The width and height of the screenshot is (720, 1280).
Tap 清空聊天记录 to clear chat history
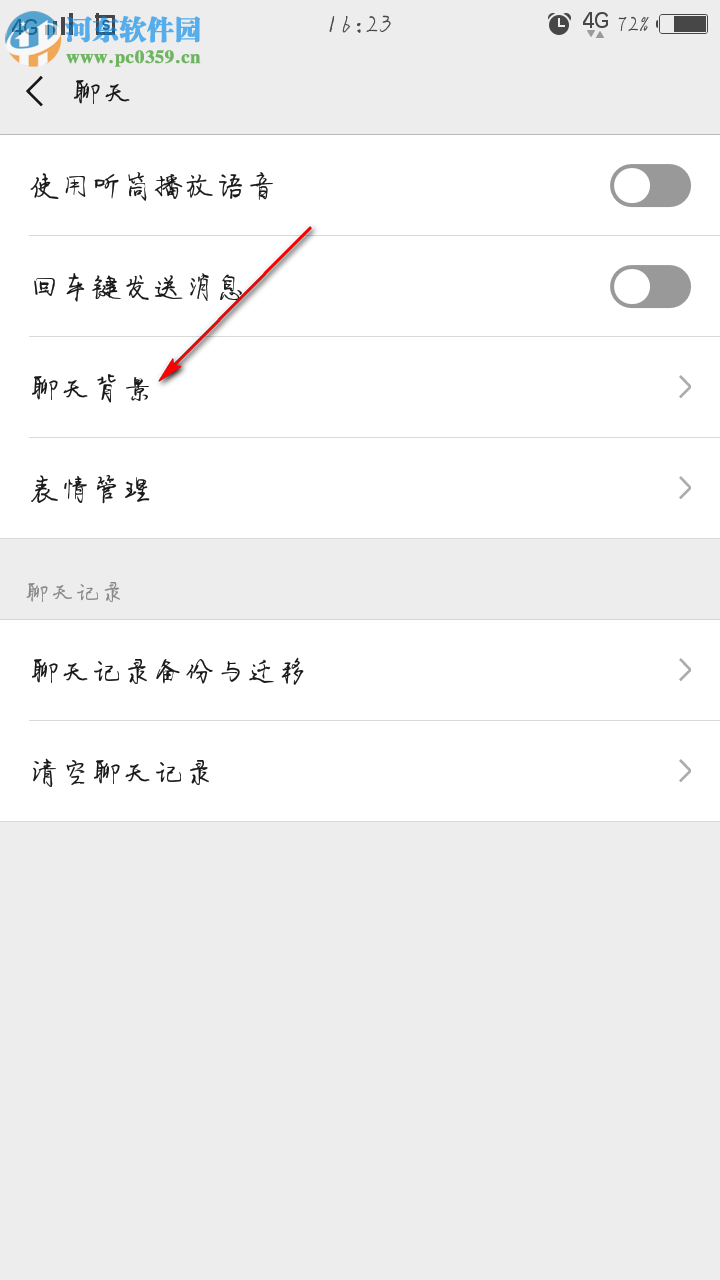click(120, 771)
